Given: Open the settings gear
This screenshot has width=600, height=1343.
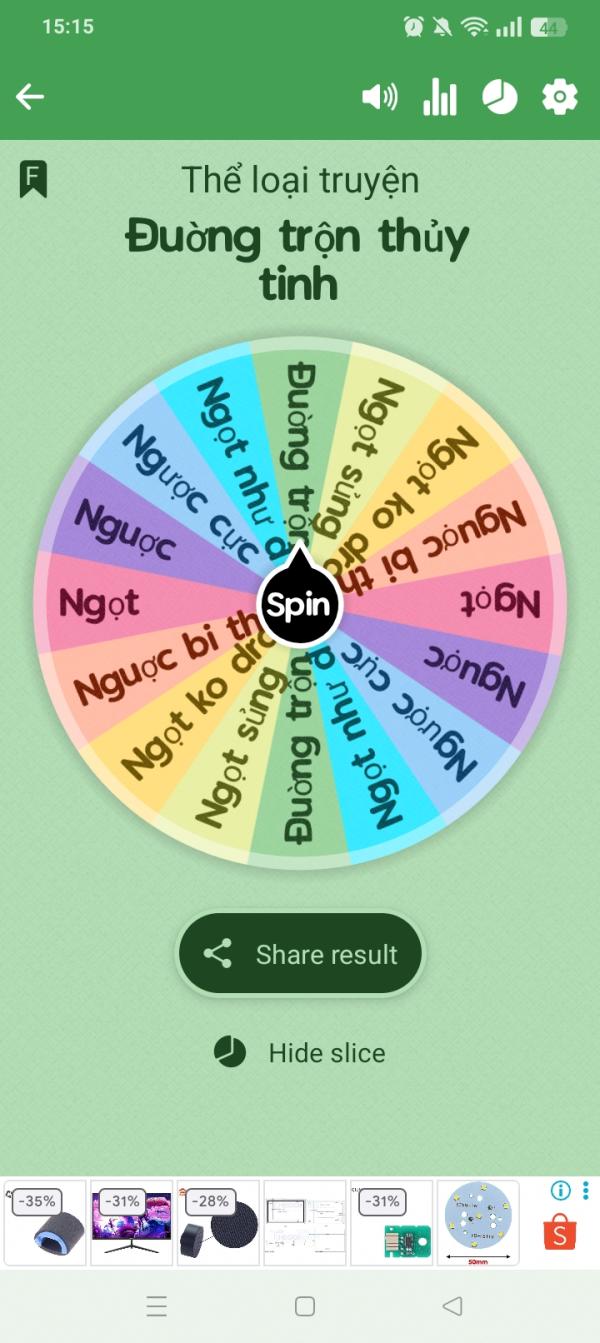Looking at the screenshot, I should pos(559,97).
